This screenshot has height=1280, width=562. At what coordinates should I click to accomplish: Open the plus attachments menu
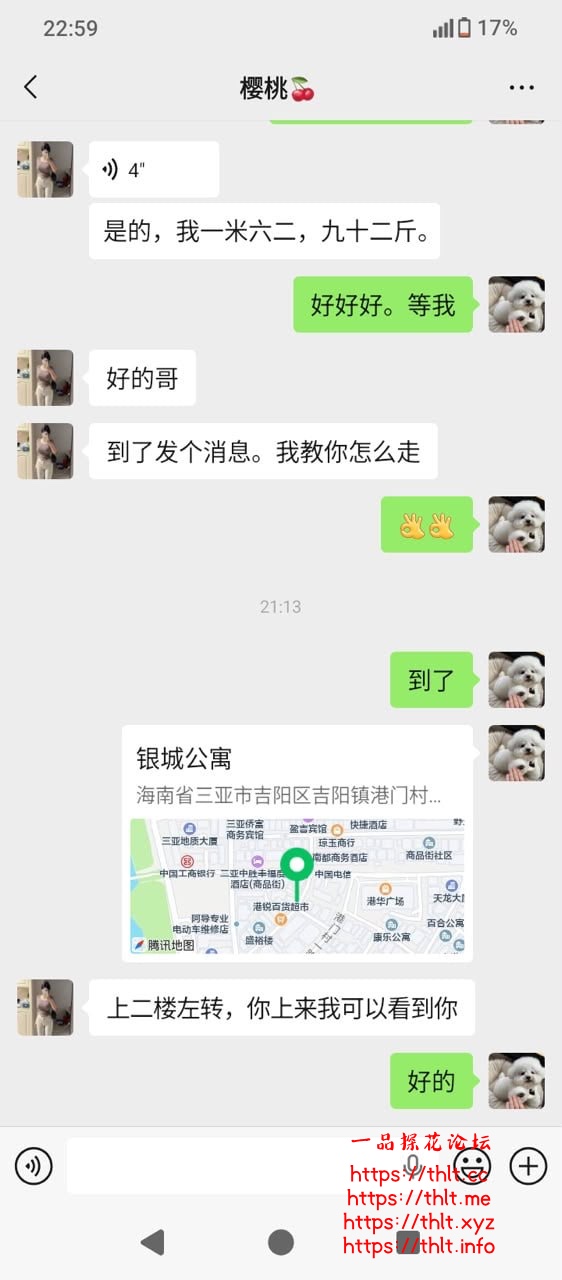(528, 1165)
